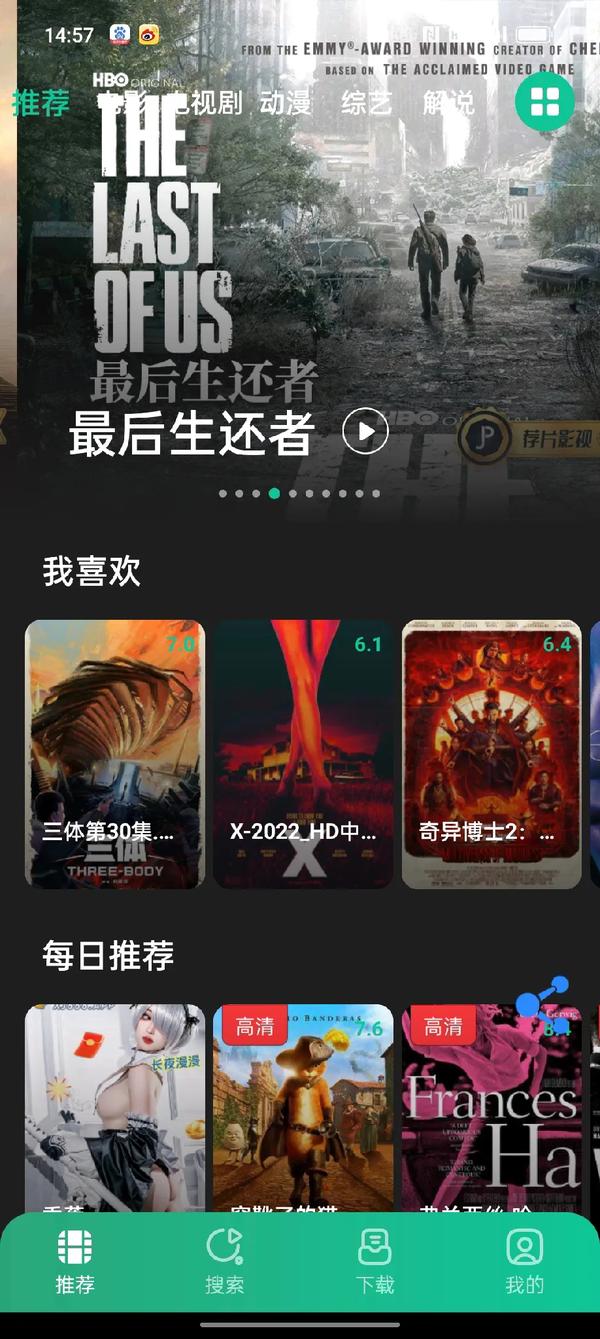Open the 下载 bottom tab

coord(375,1261)
